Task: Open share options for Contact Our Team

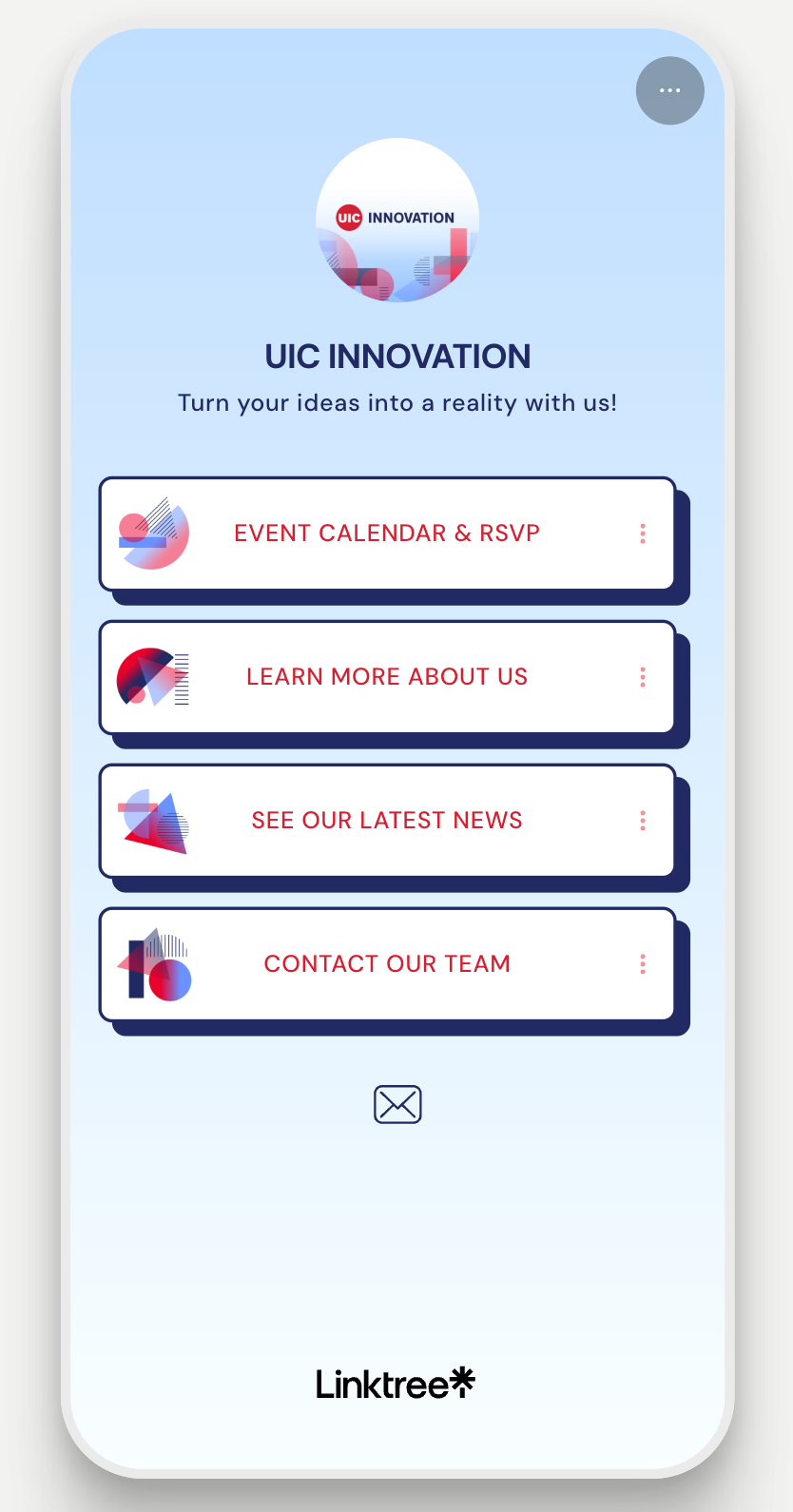Action: coord(643,963)
